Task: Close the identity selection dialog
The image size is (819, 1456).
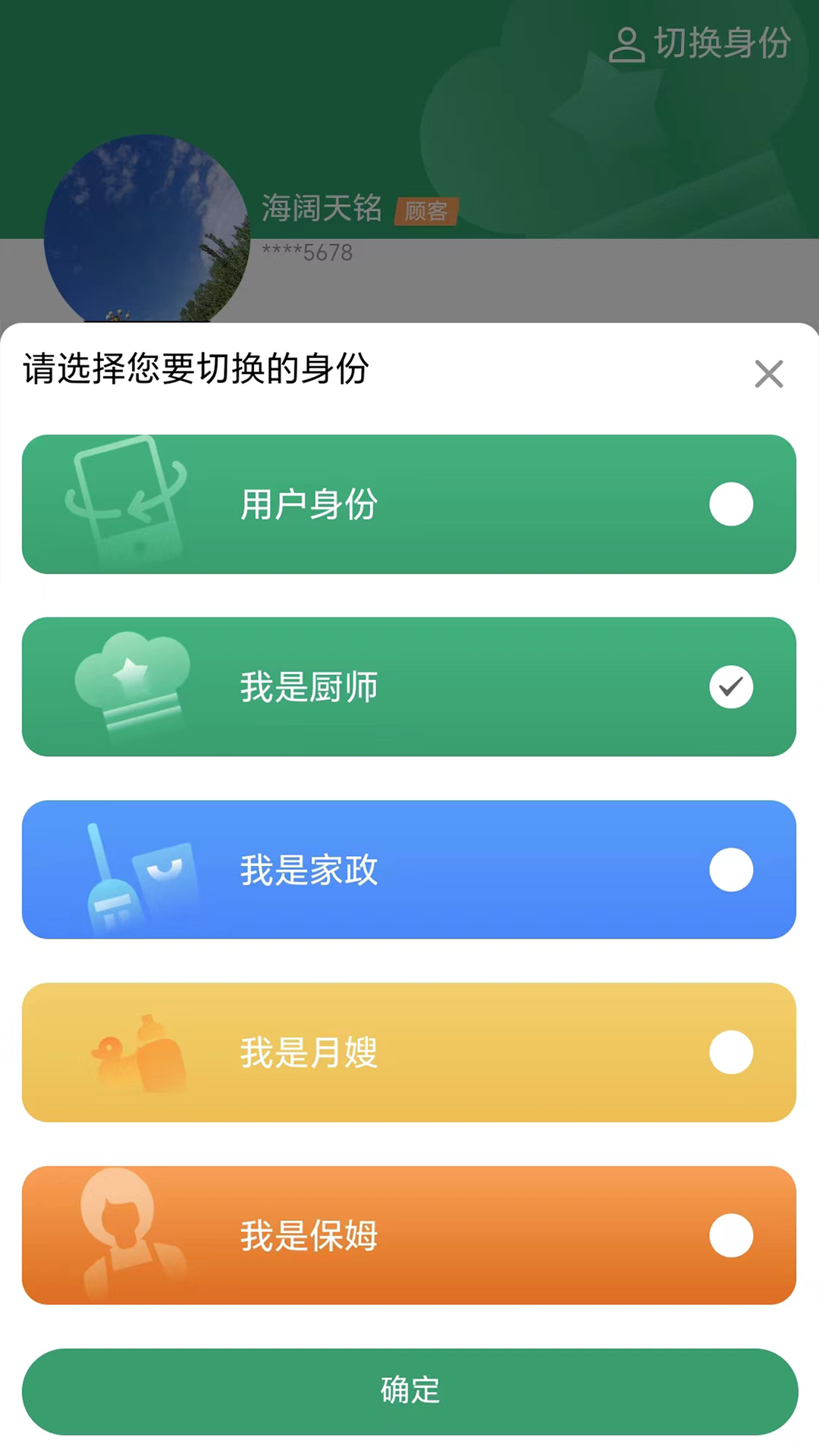Action: 768,374
